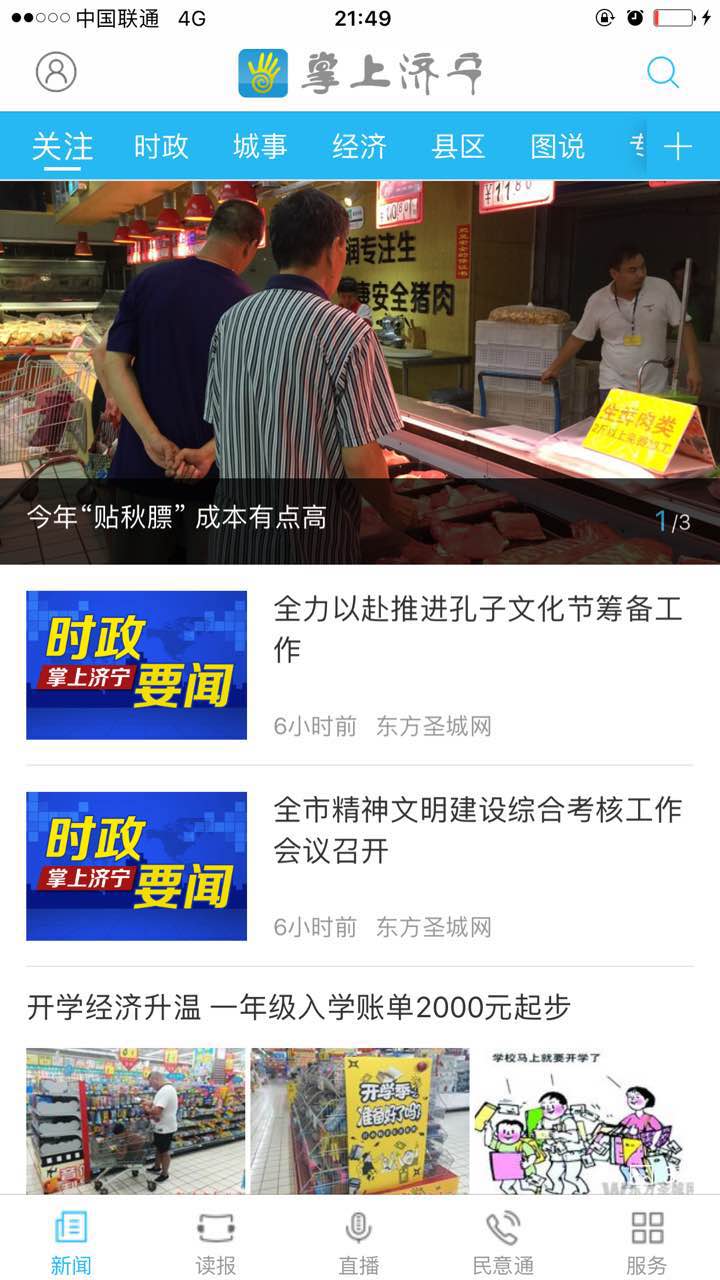This screenshot has height=1280, width=720.
Task: Switch to the 城事 category tab
Action: point(260,147)
